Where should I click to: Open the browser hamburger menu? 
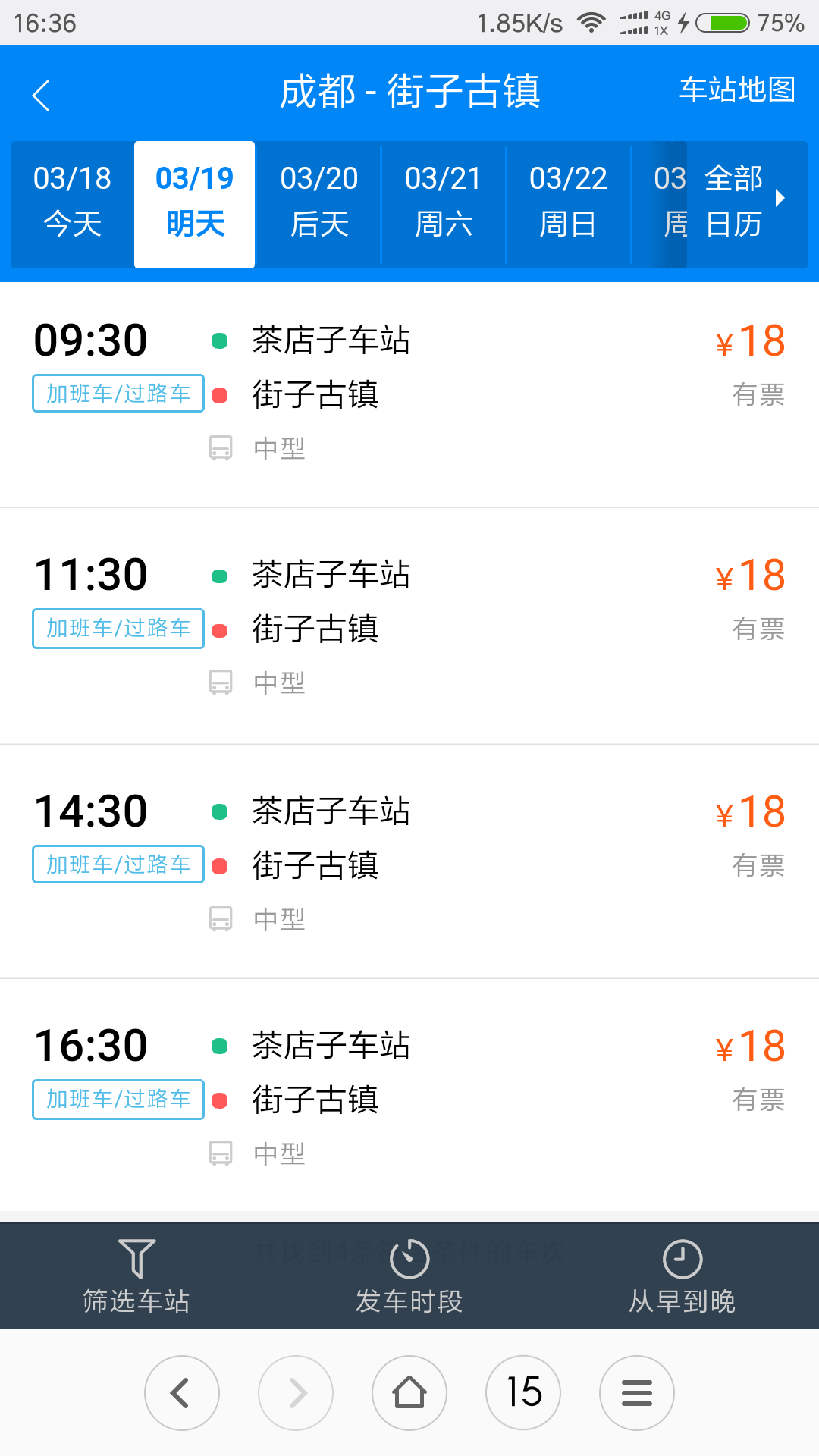pos(637,1393)
